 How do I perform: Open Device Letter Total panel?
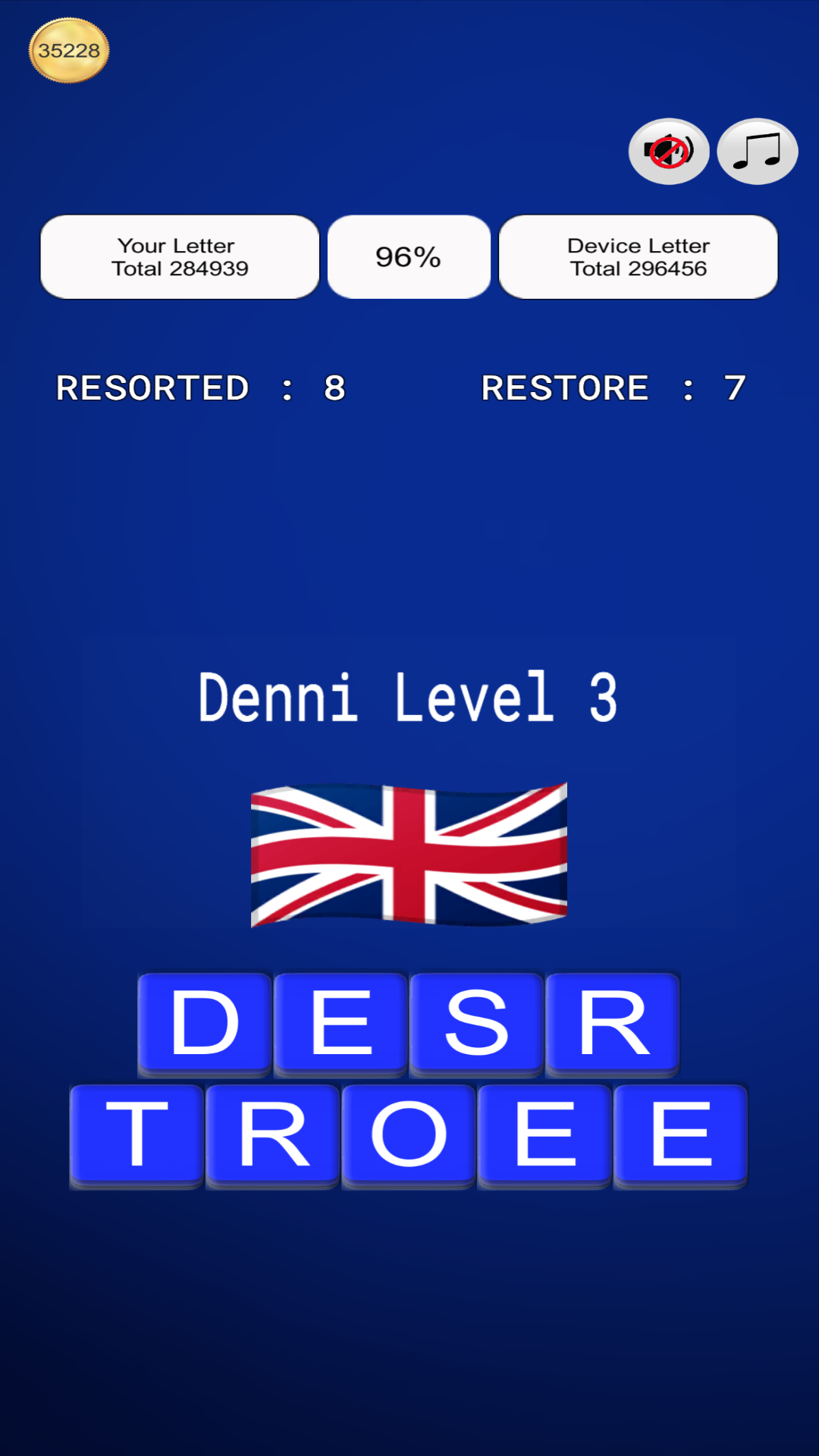(638, 256)
